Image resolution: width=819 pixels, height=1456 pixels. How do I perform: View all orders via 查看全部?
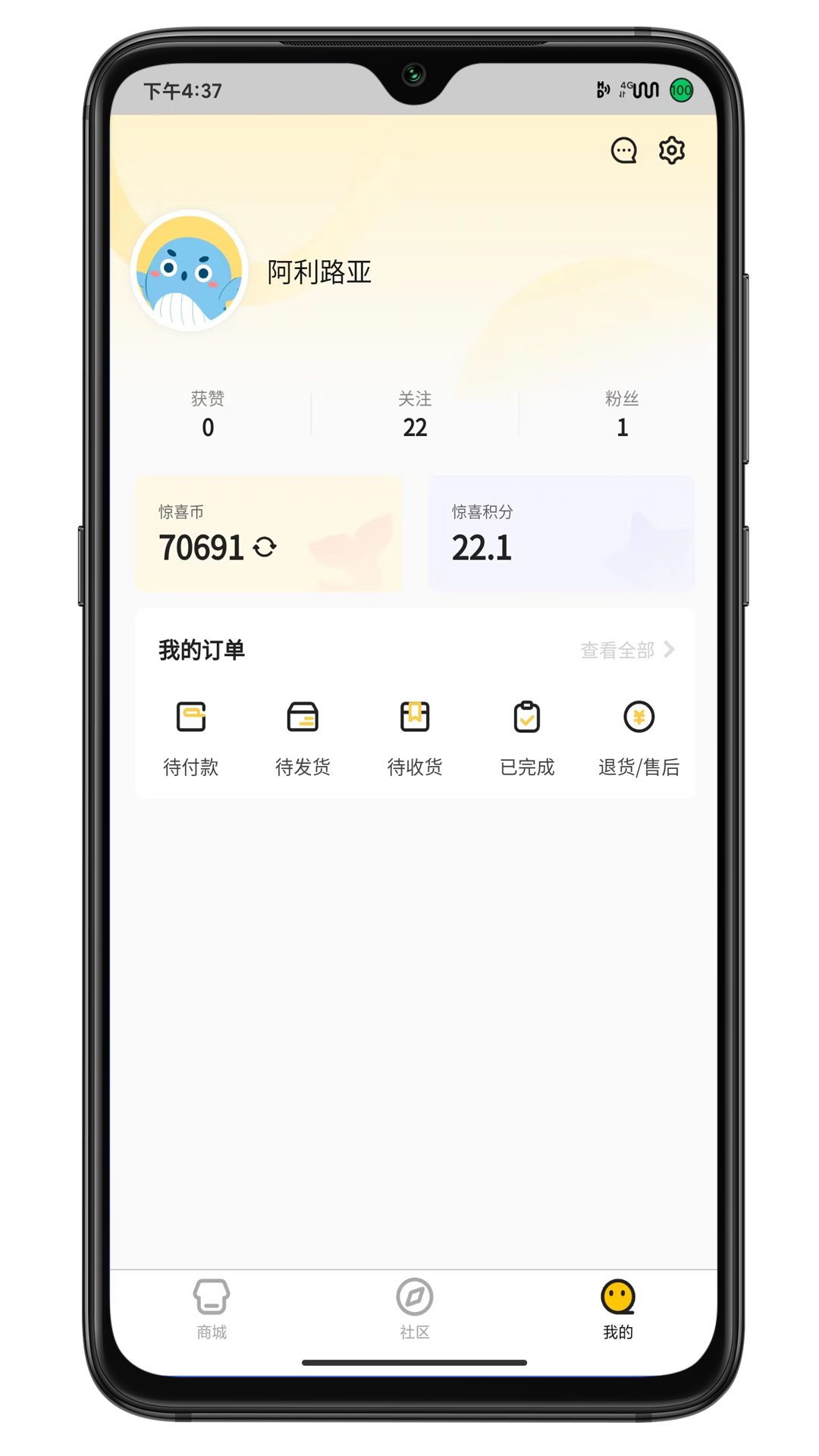coord(627,650)
